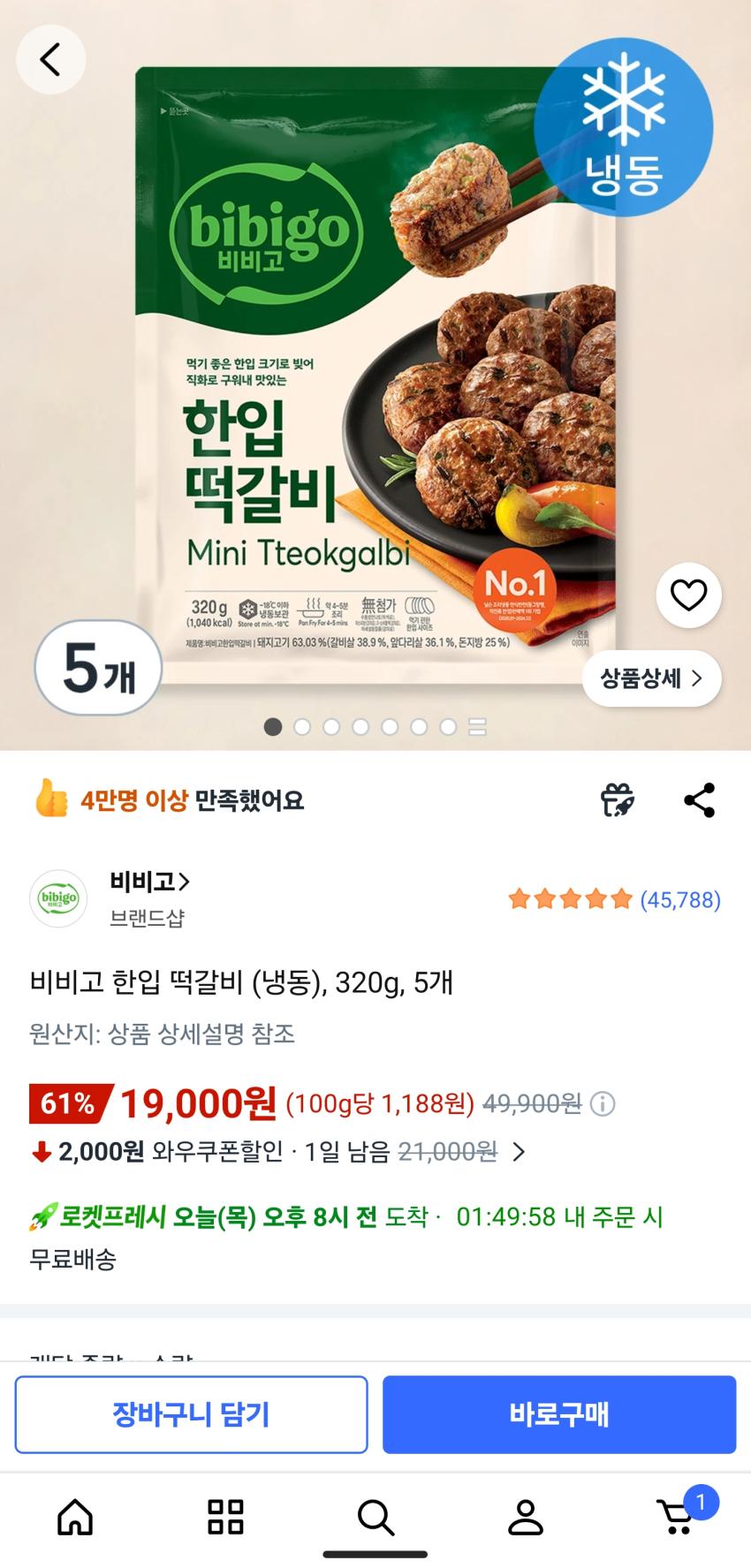Switch to the search tab
This screenshot has width=751, height=1568.
click(x=375, y=1518)
